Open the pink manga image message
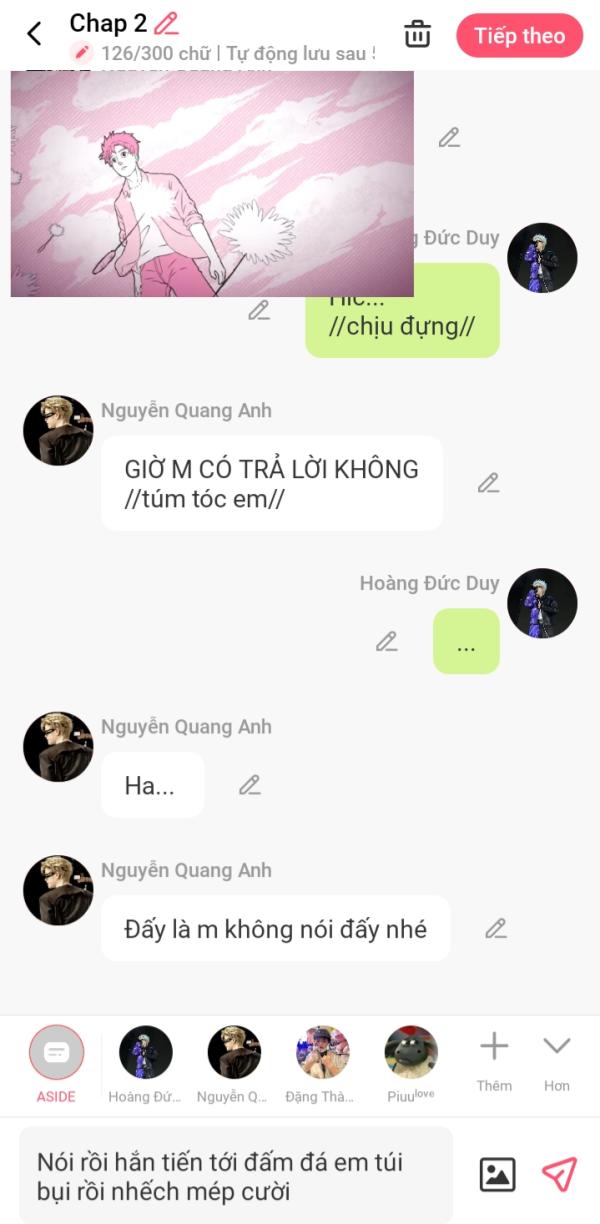The width and height of the screenshot is (600, 1224). coord(212,184)
